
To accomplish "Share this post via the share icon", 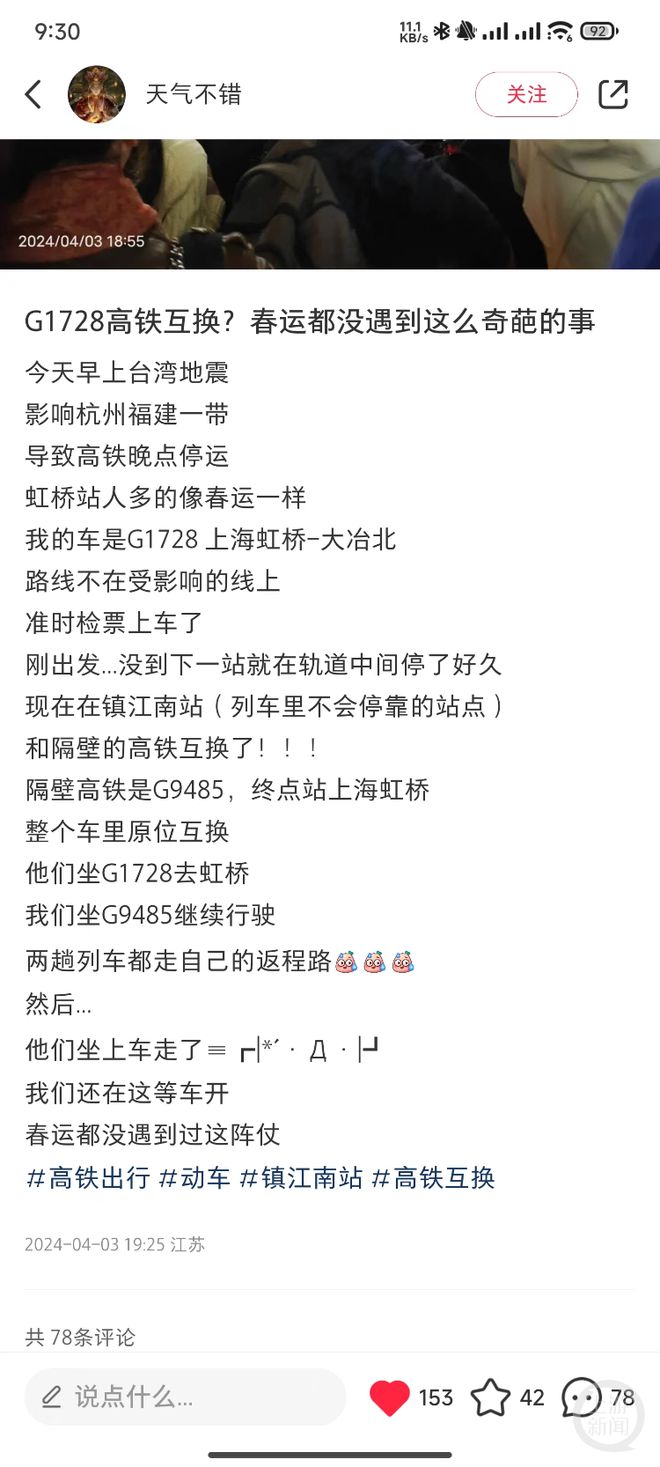I will click(x=613, y=95).
